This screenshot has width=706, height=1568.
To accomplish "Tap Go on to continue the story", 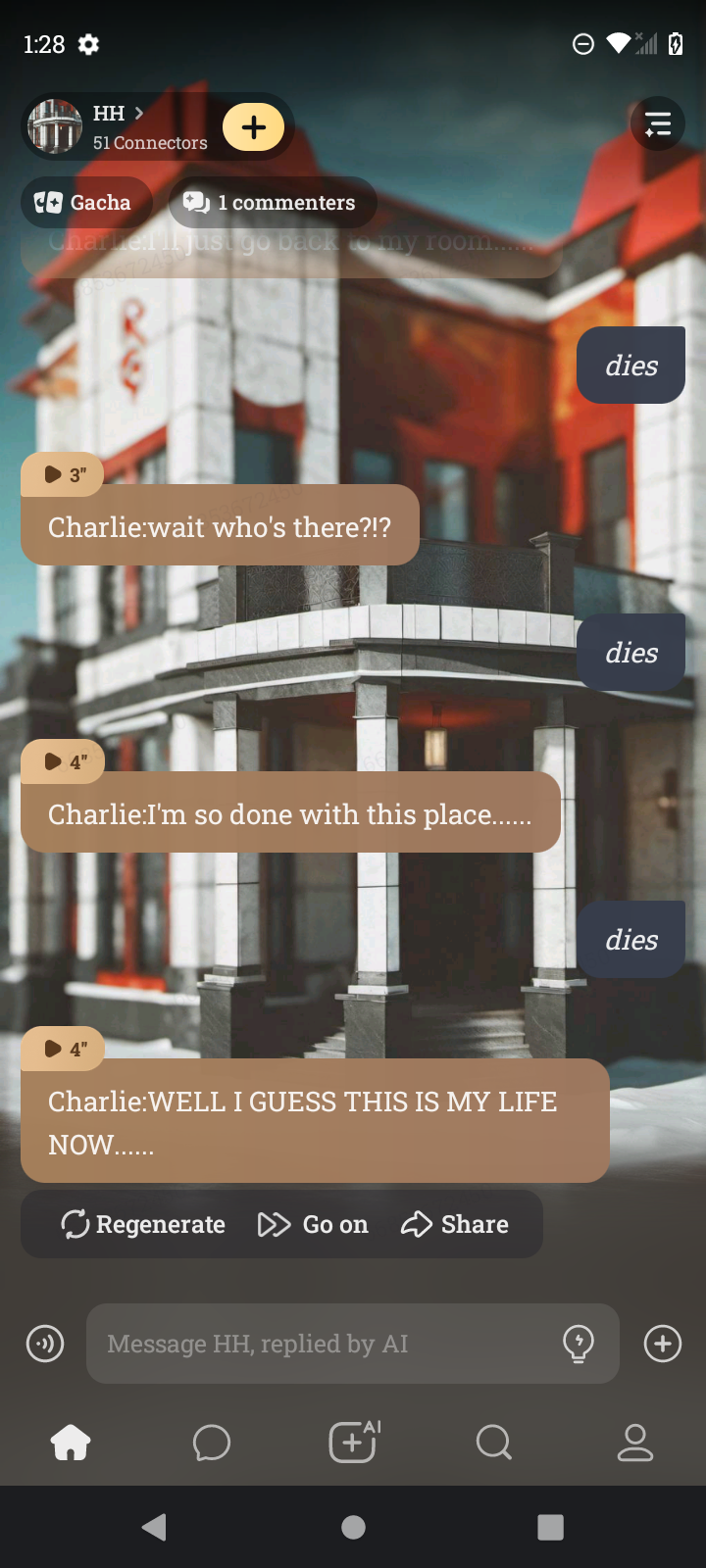I will pos(314,1224).
